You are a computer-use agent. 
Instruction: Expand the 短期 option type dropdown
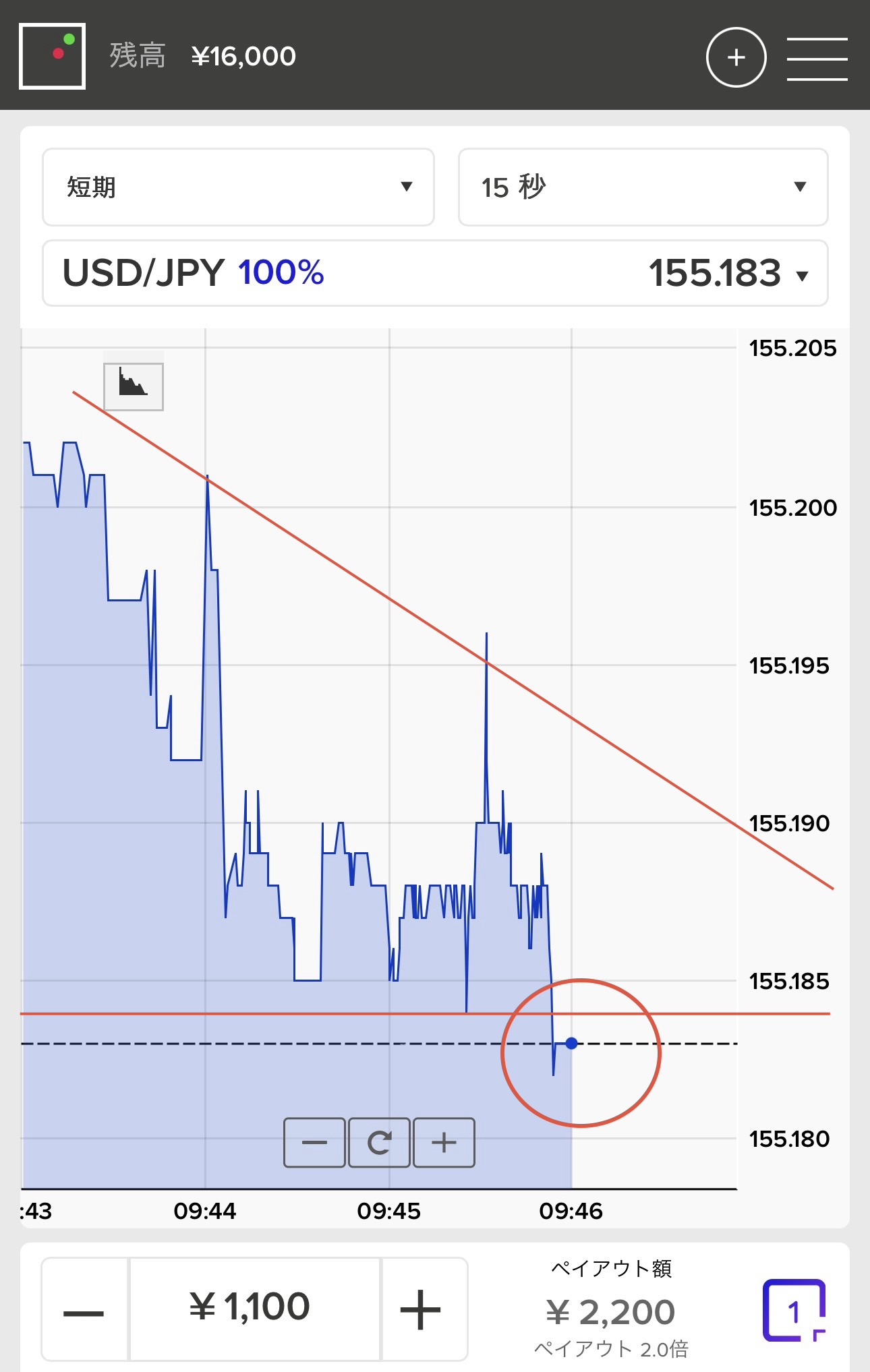pos(238,187)
